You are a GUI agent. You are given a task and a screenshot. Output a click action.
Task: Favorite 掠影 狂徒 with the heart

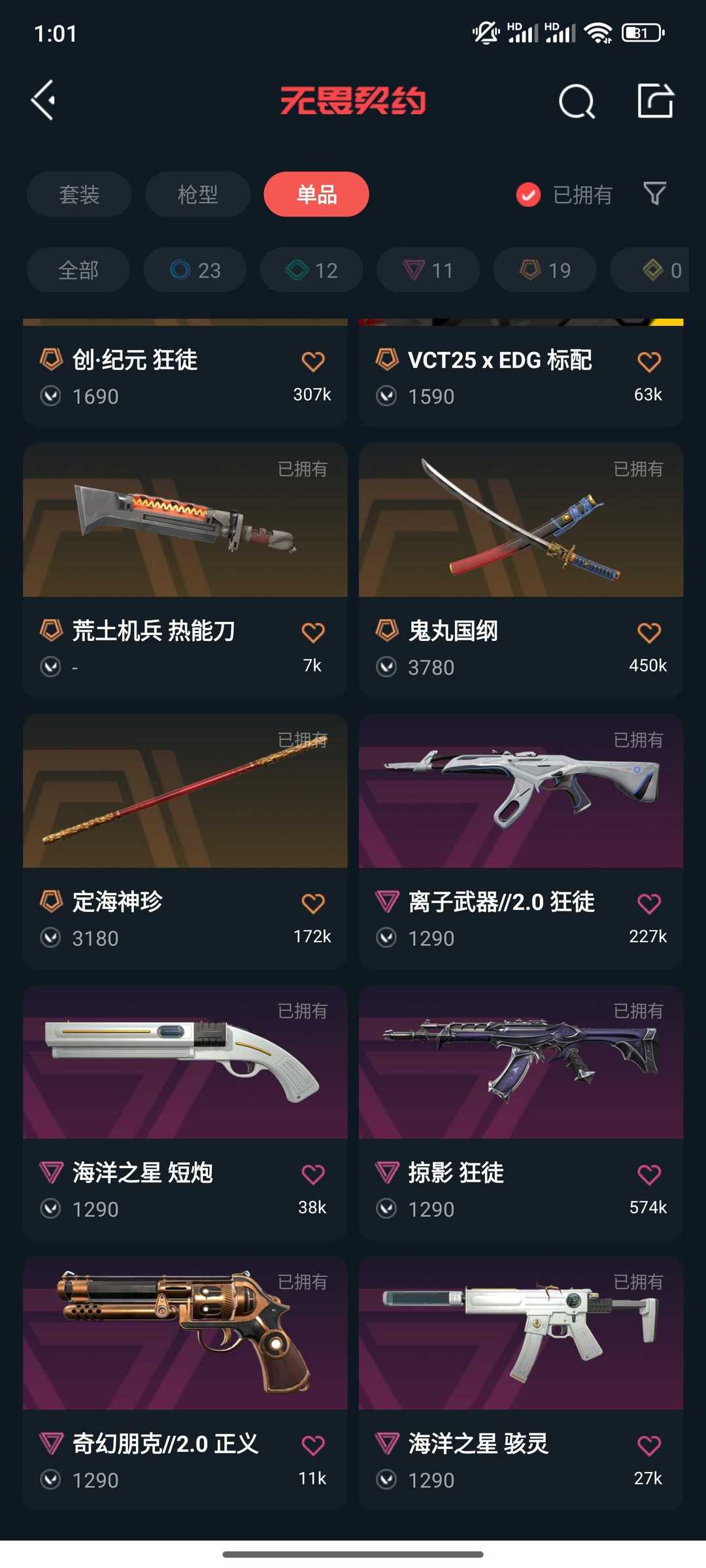[x=648, y=1175]
